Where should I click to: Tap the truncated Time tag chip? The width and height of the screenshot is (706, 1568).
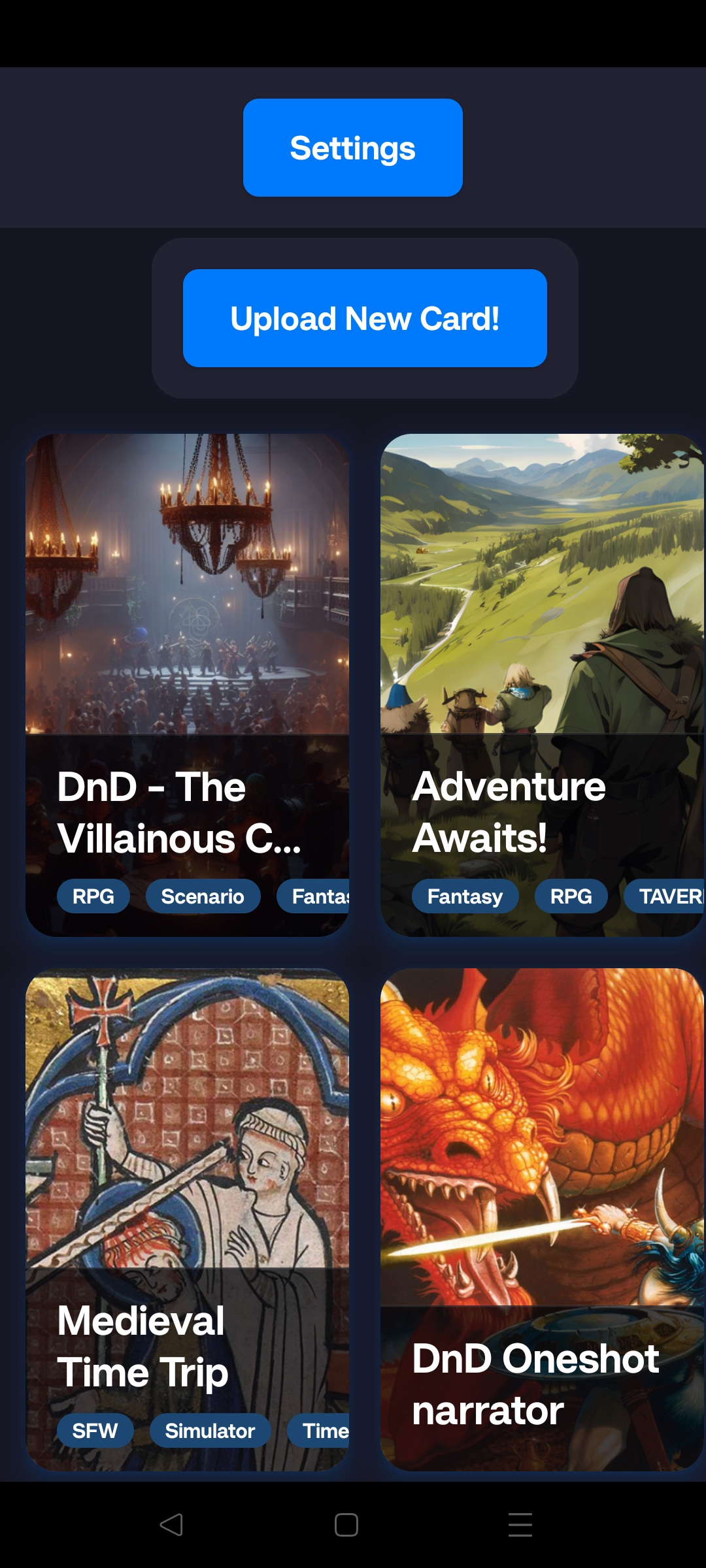(x=325, y=1431)
